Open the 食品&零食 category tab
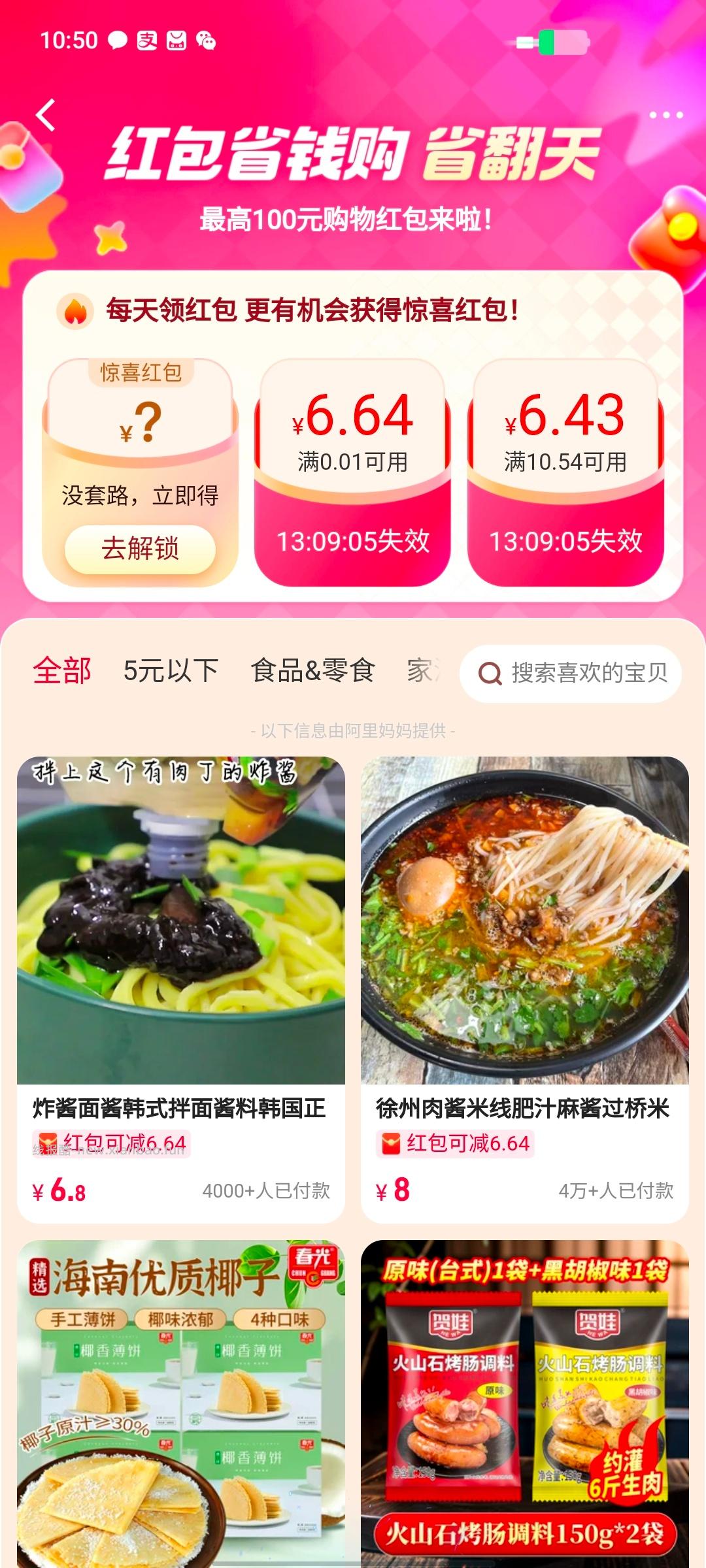The height and width of the screenshot is (1568, 706). click(312, 671)
